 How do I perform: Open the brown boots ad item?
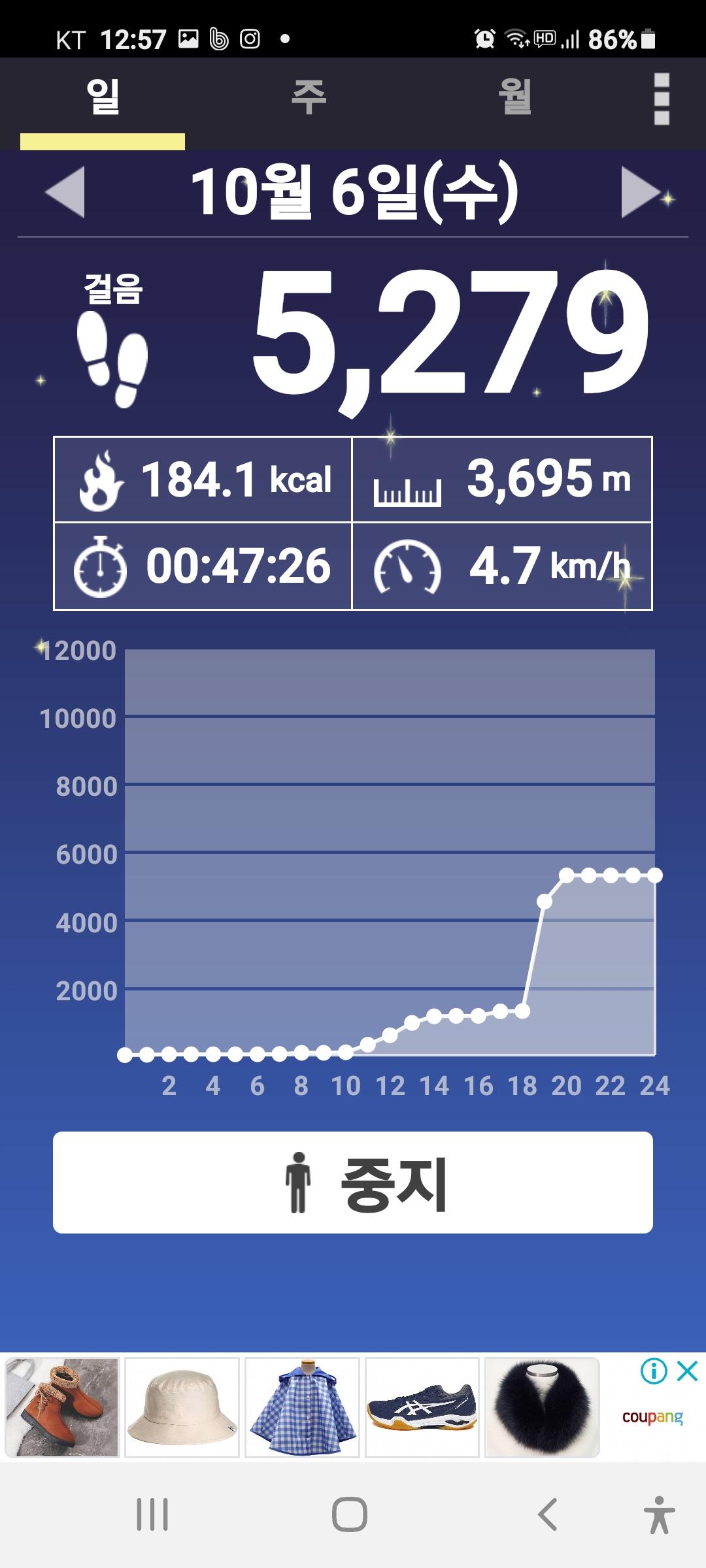click(63, 1408)
